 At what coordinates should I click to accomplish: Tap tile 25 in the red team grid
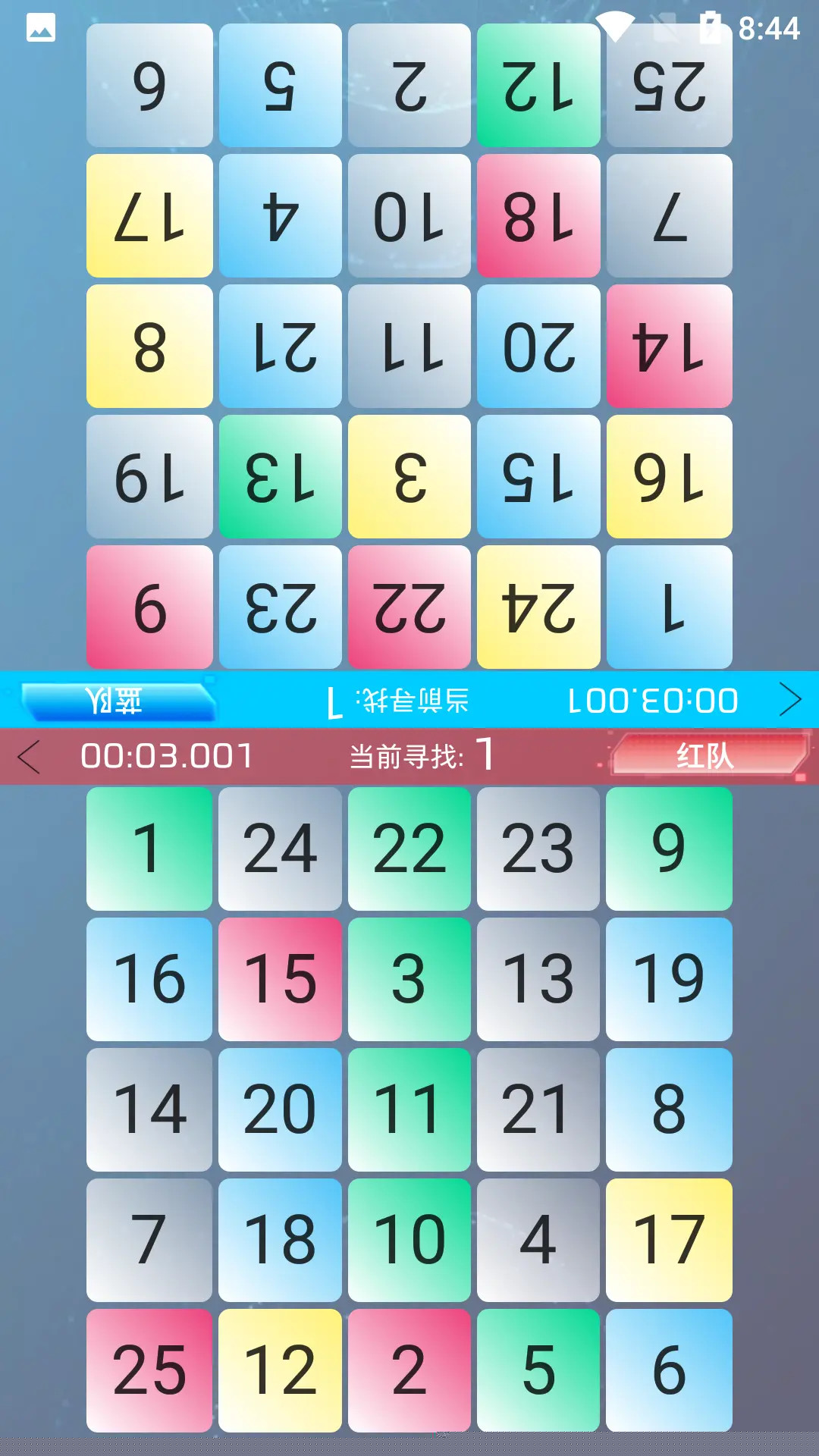click(x=149, y=1370)
